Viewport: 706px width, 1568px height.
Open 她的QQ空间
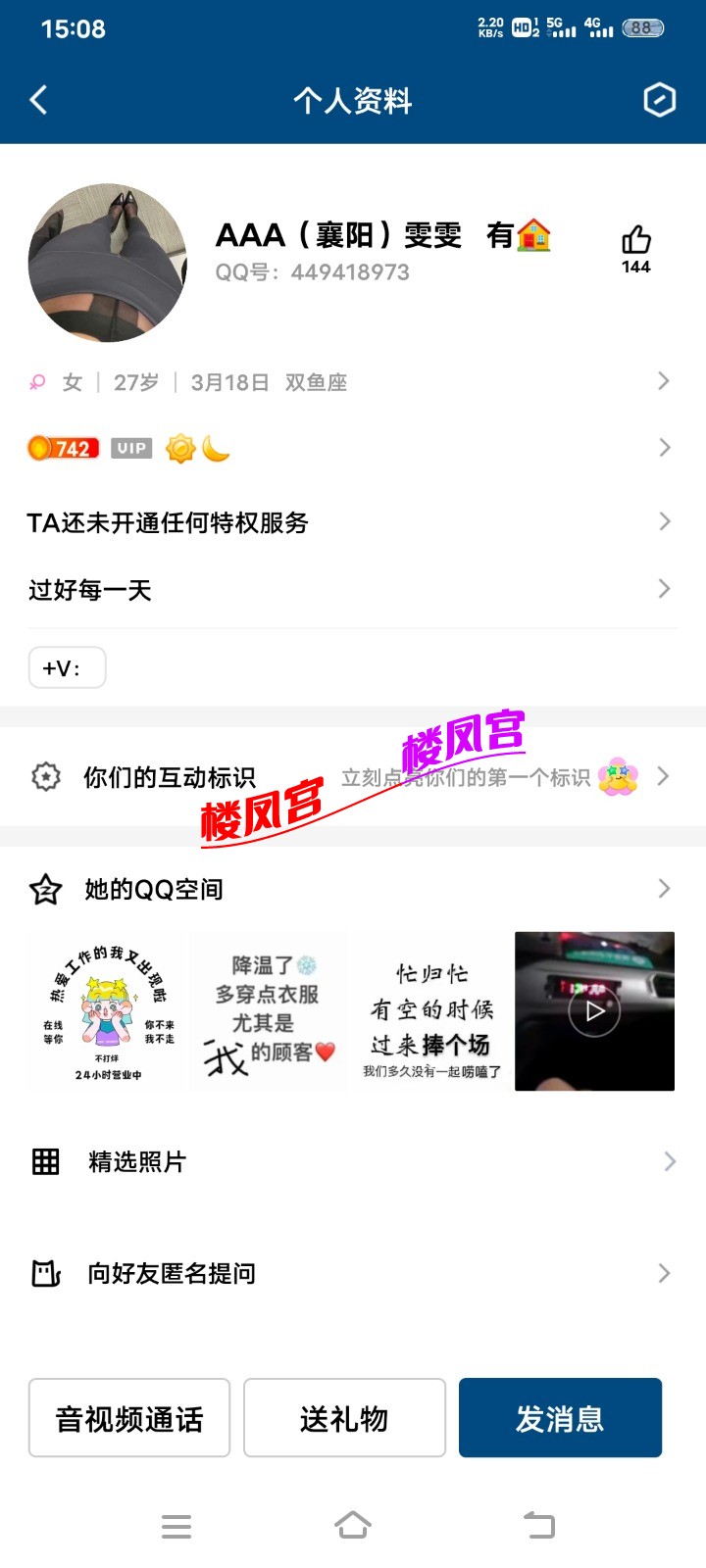[351, 889]
